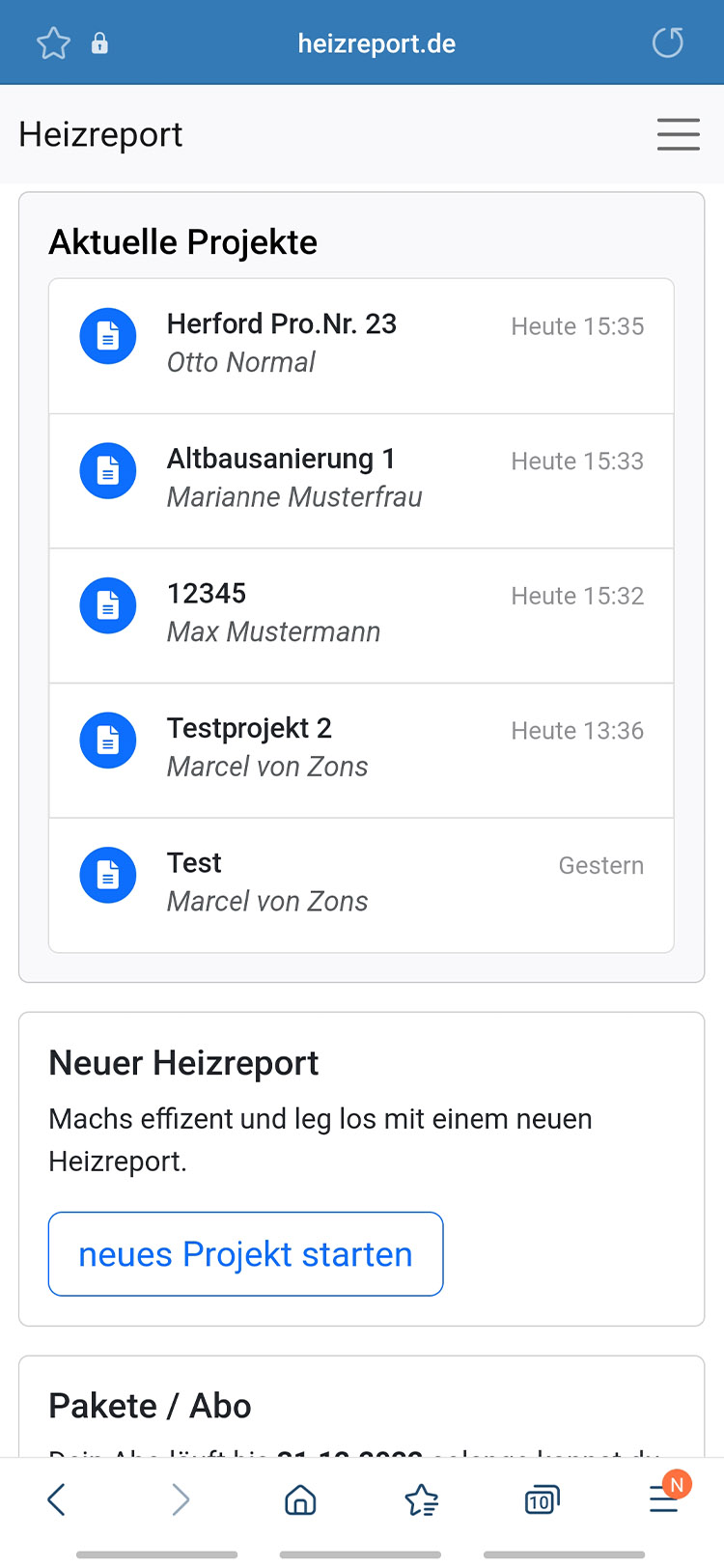The height and width of the screenshot is (1568, 724).
Task: Open the browser bookmarks list
Action: point(422,1499)
